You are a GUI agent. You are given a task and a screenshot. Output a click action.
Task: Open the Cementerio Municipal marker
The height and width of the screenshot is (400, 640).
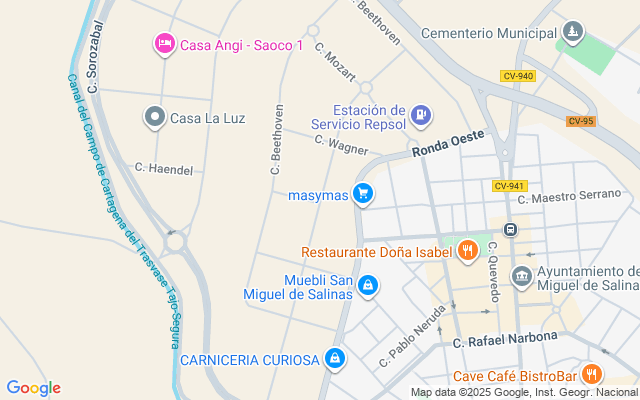tap(572, 33)
